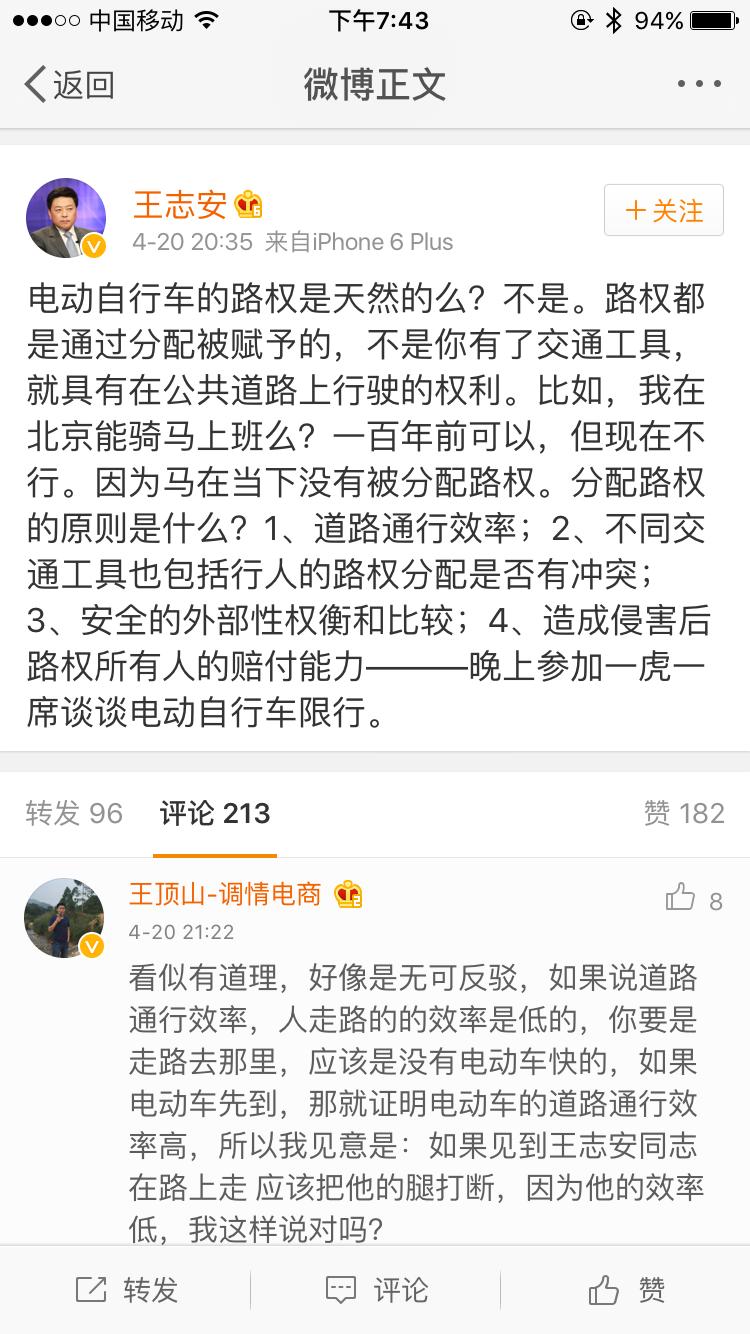Tap the 微博正文 title bar text
The image size is (750, 1334).
tap(375, 85)
